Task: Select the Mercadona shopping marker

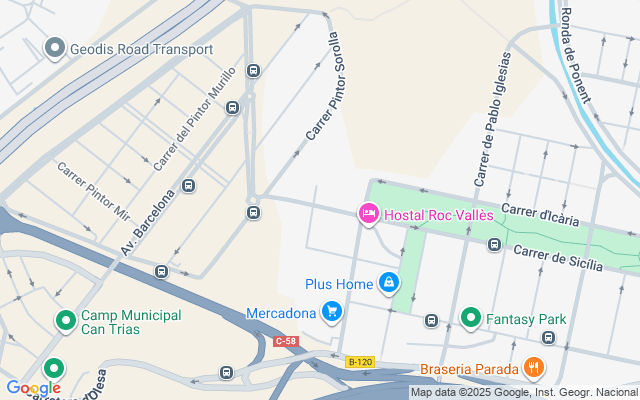Action: 333,313
